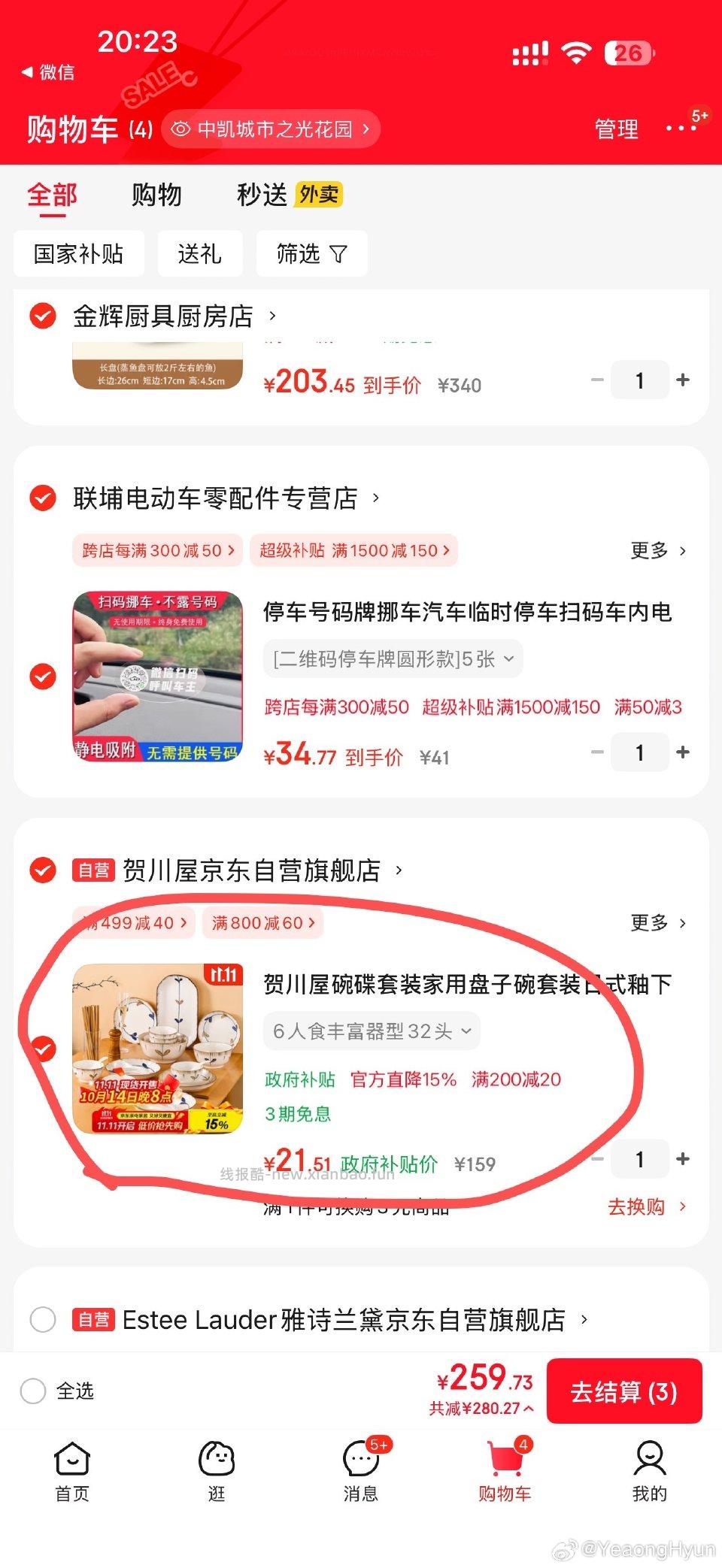Click the address eye icon showing 中凯城市之光花园

click(180, 129)
